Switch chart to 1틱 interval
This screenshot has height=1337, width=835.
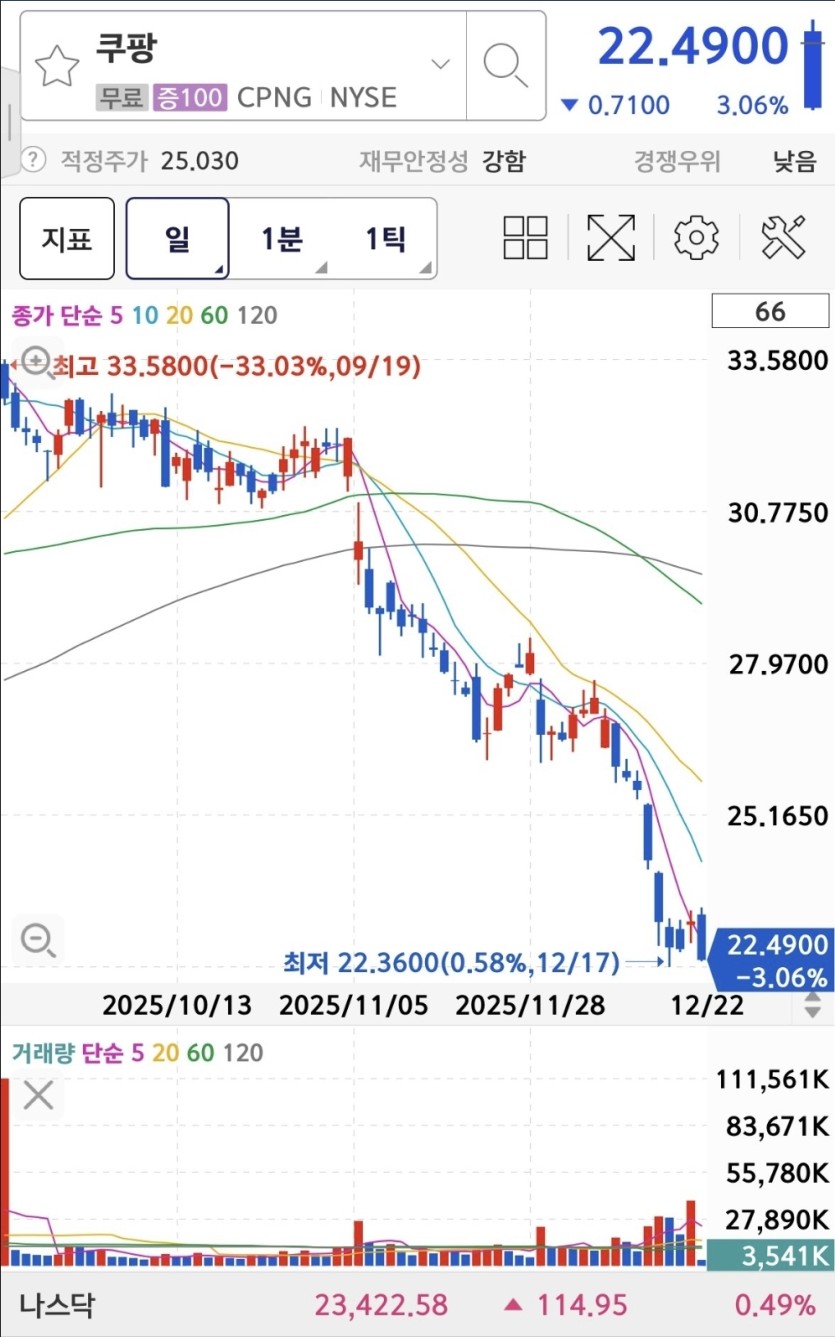click(x=385, y=239)
